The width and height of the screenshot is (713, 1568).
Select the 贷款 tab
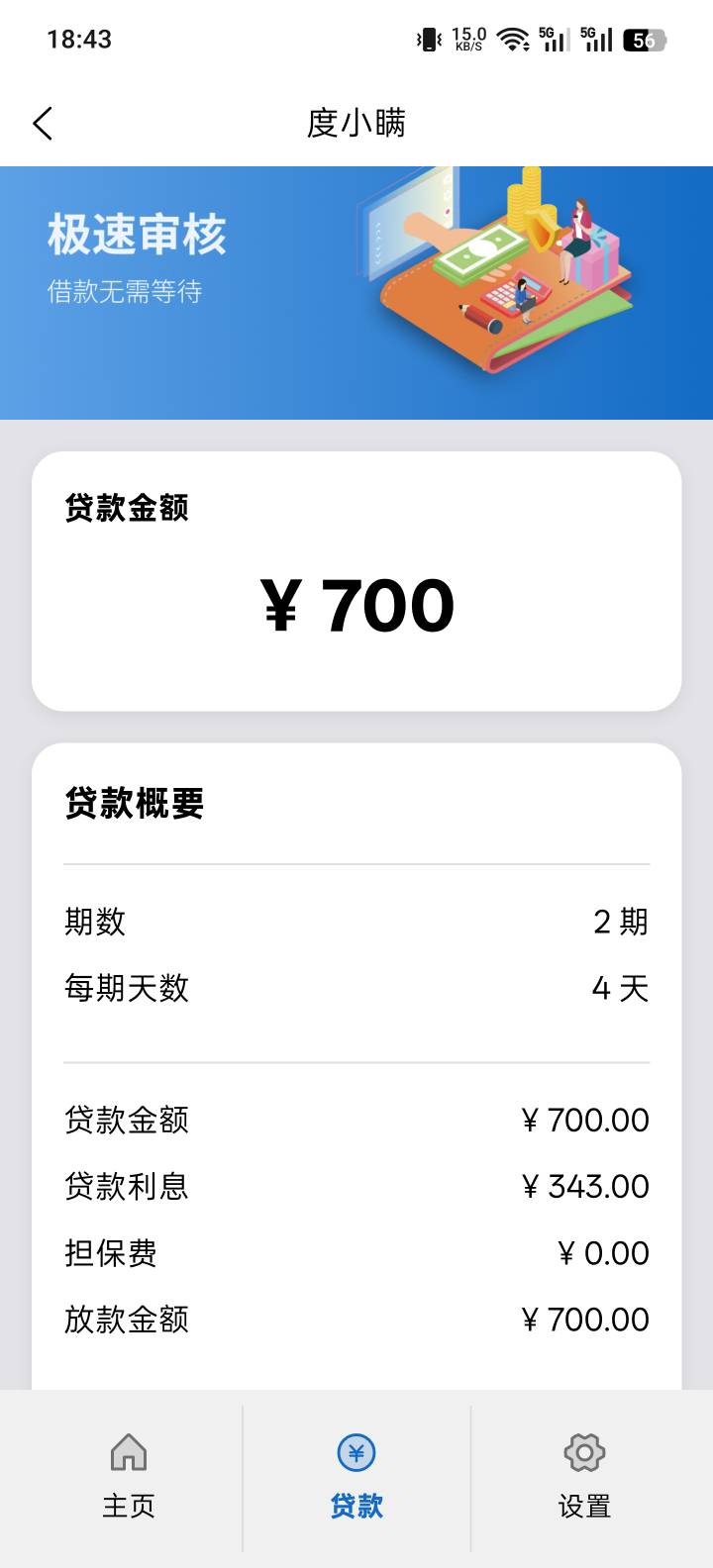(x=356, y=1477)
